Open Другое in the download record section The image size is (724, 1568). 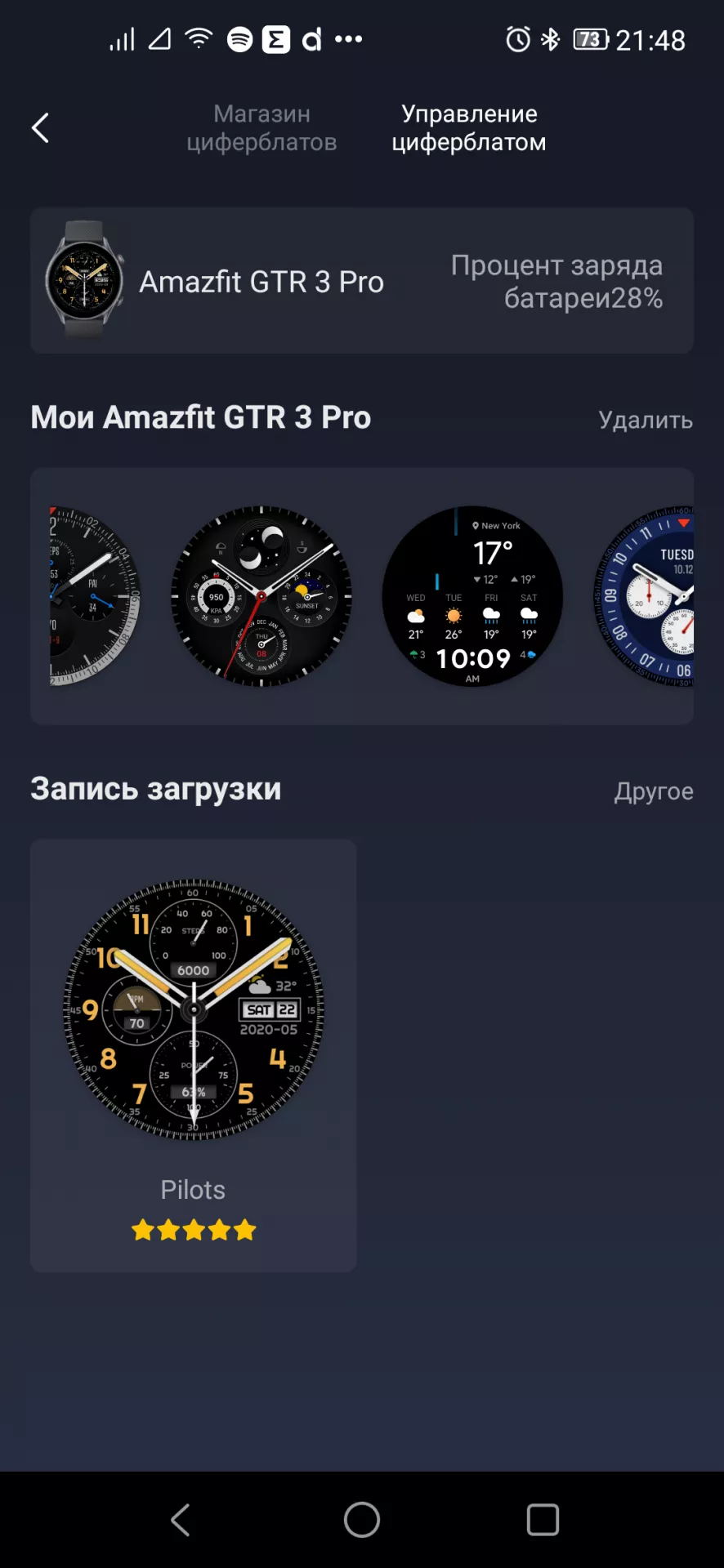pos(653,791)
